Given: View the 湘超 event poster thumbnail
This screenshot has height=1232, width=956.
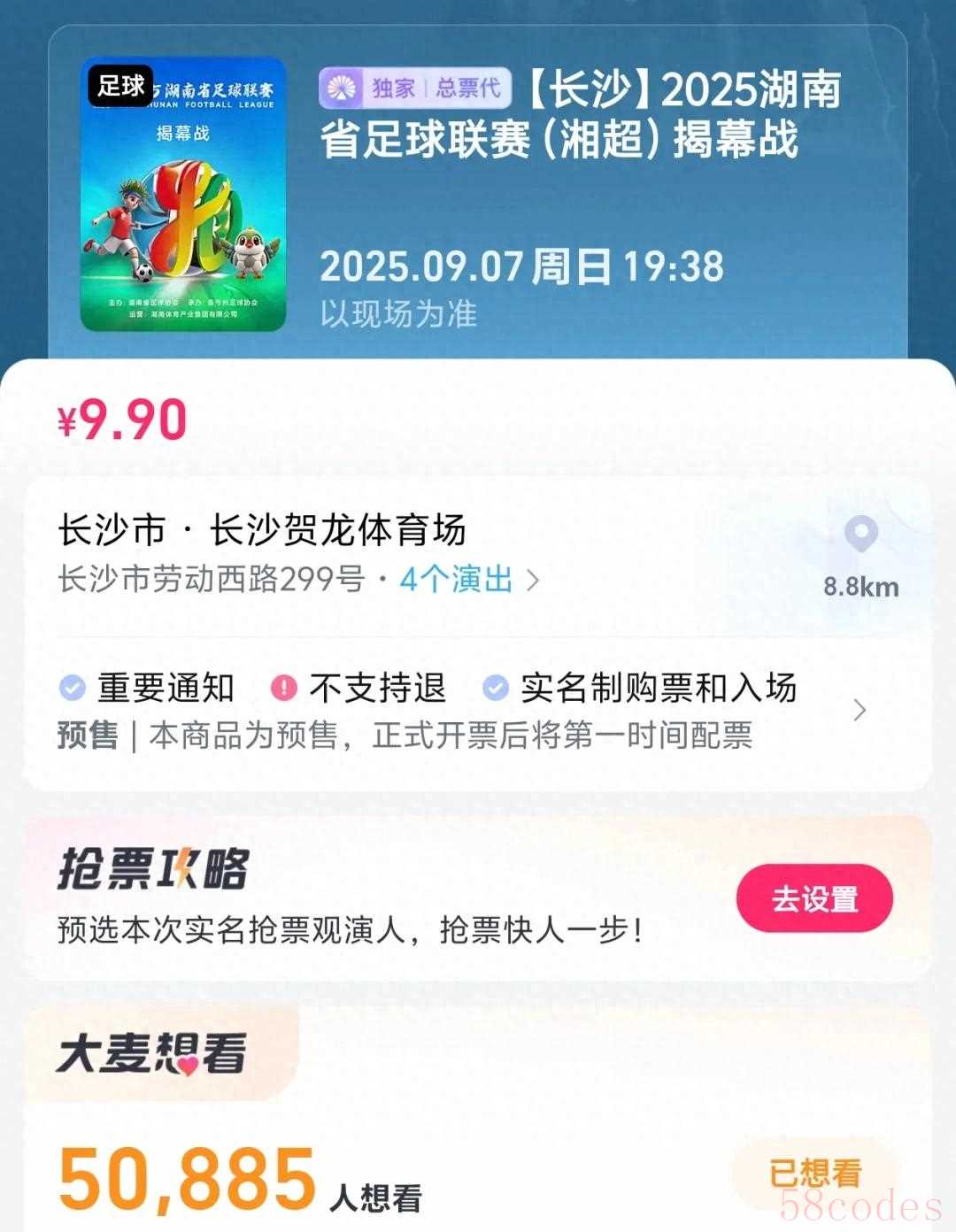Looking at the screenshot, I should point(183,195).
